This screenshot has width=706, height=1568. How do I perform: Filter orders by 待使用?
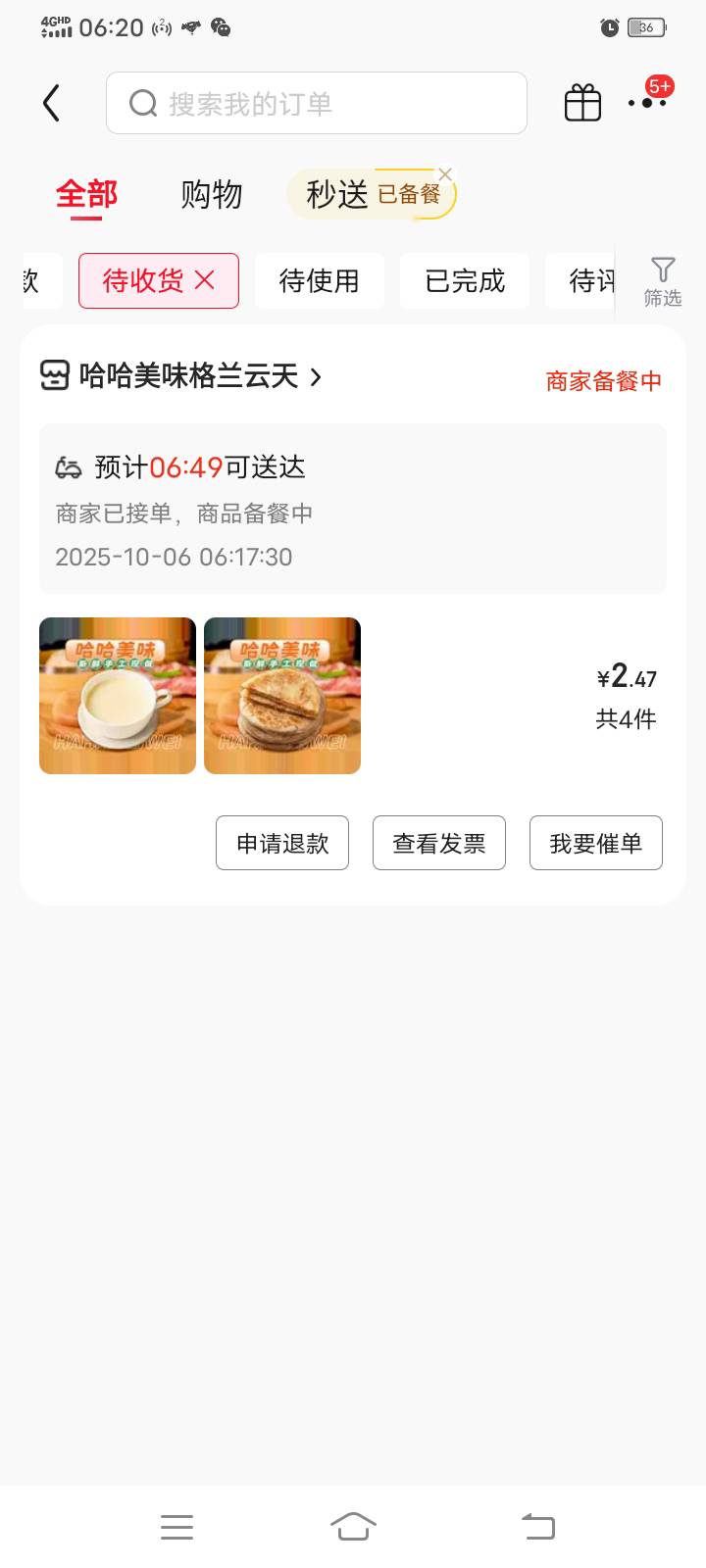coord(319,281)
